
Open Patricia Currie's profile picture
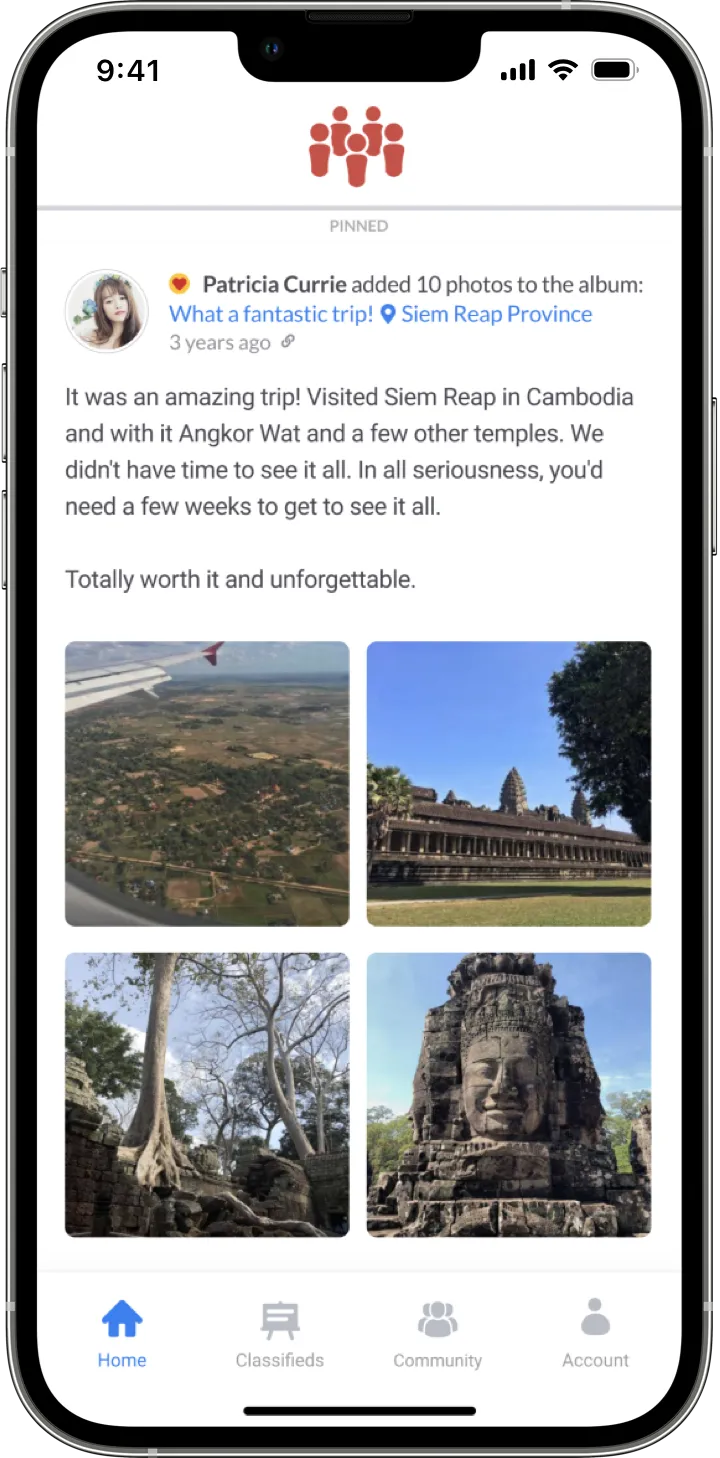coord(106,311)
